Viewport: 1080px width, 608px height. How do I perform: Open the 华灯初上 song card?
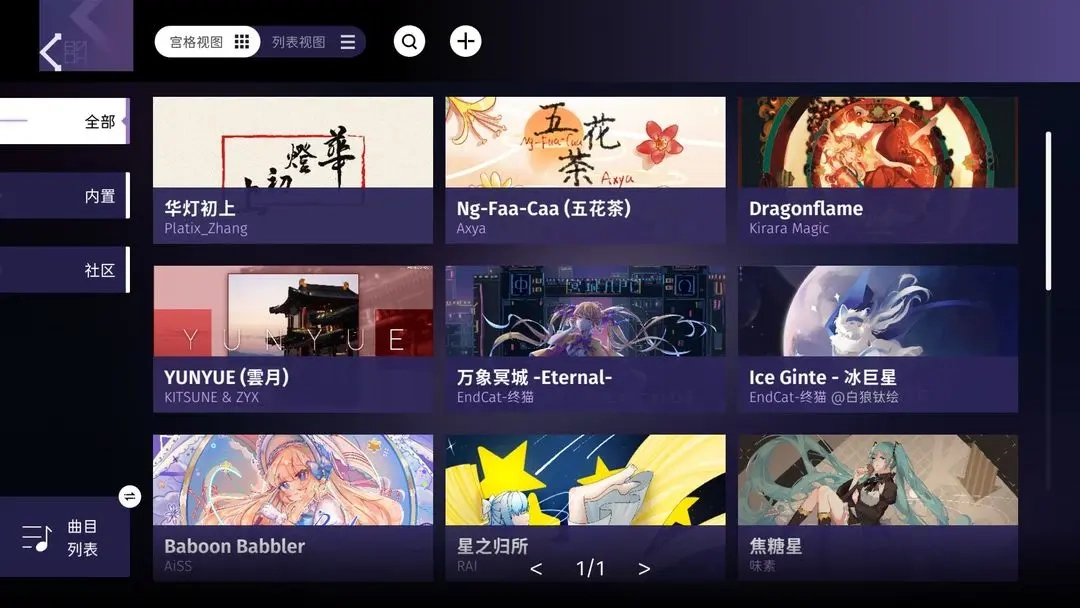[x=292, y=170]
